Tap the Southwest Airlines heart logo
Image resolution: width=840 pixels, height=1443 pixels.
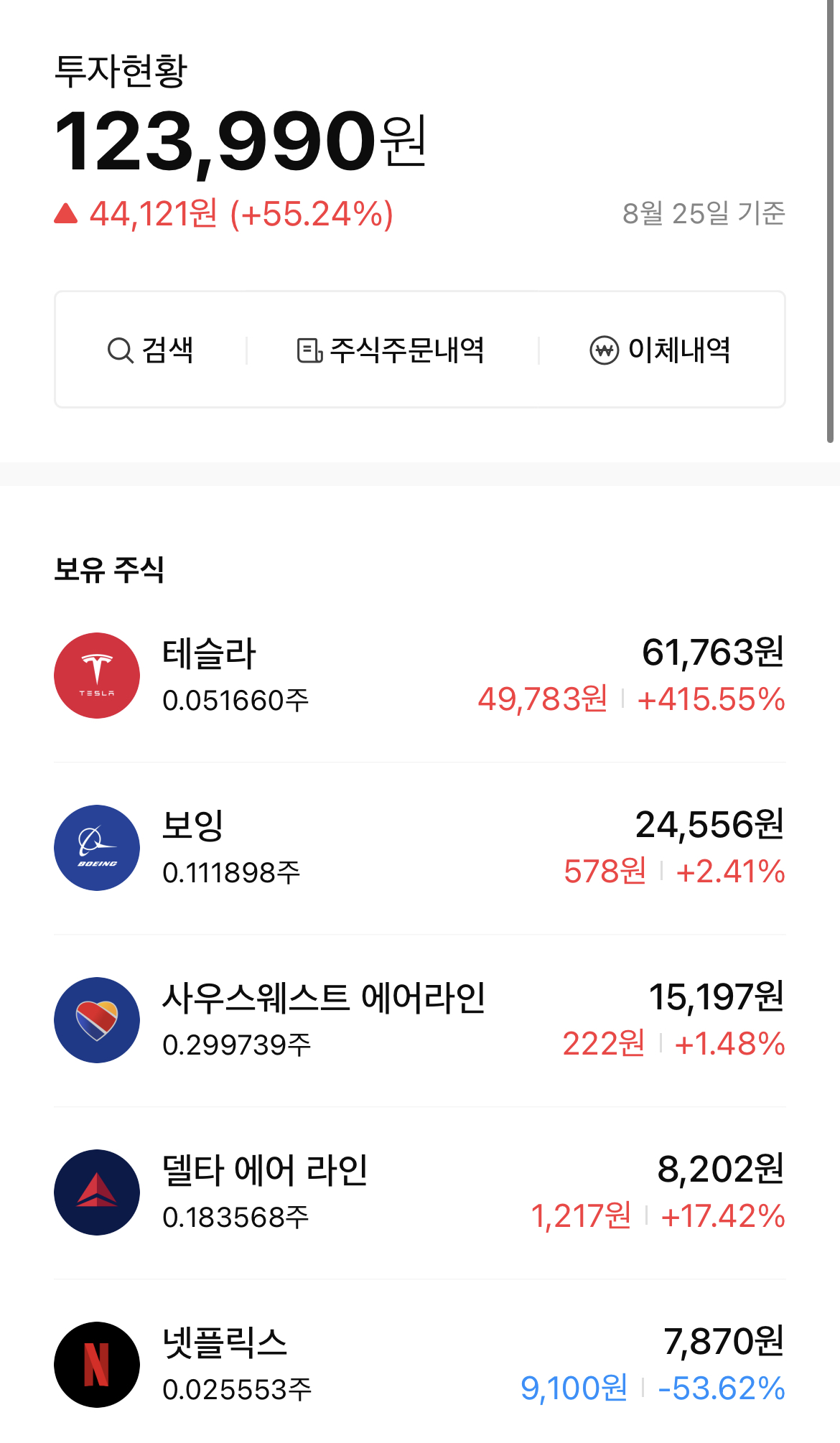(96, 1020)
